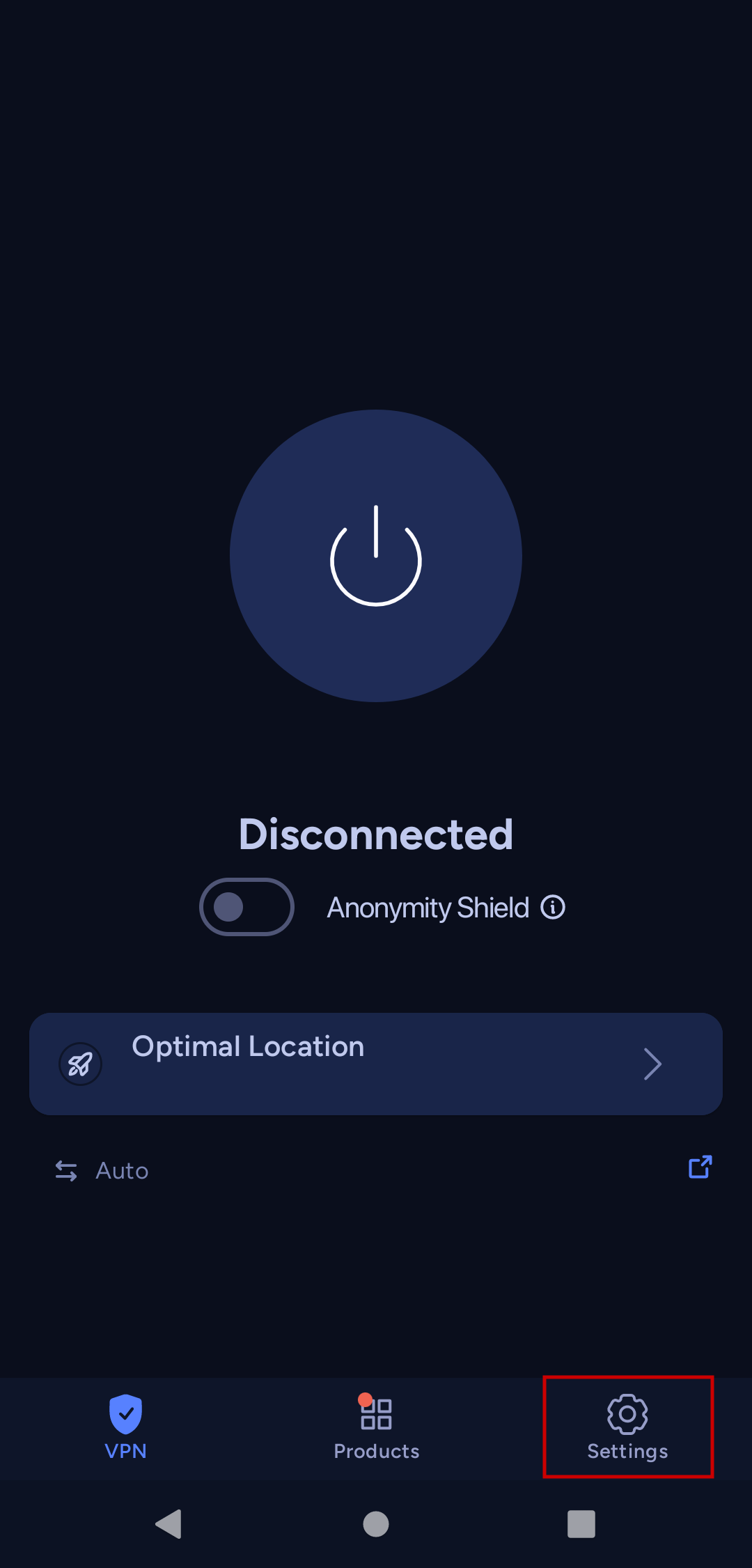752x1568 pixels.
Task: Tap the toggle left of Anonymity Shield text
Action: pos(246,906)
